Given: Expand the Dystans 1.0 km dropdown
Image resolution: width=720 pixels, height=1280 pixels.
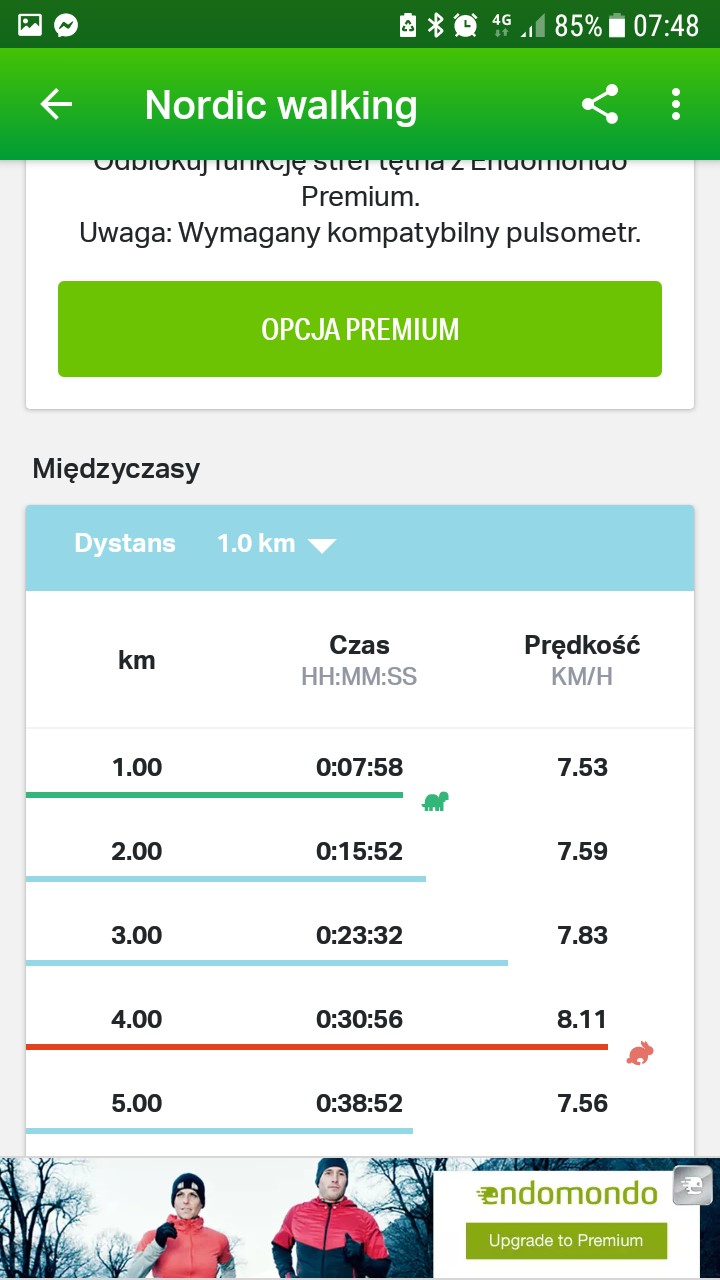Looking at the screenshot, I should coord(276,544).
